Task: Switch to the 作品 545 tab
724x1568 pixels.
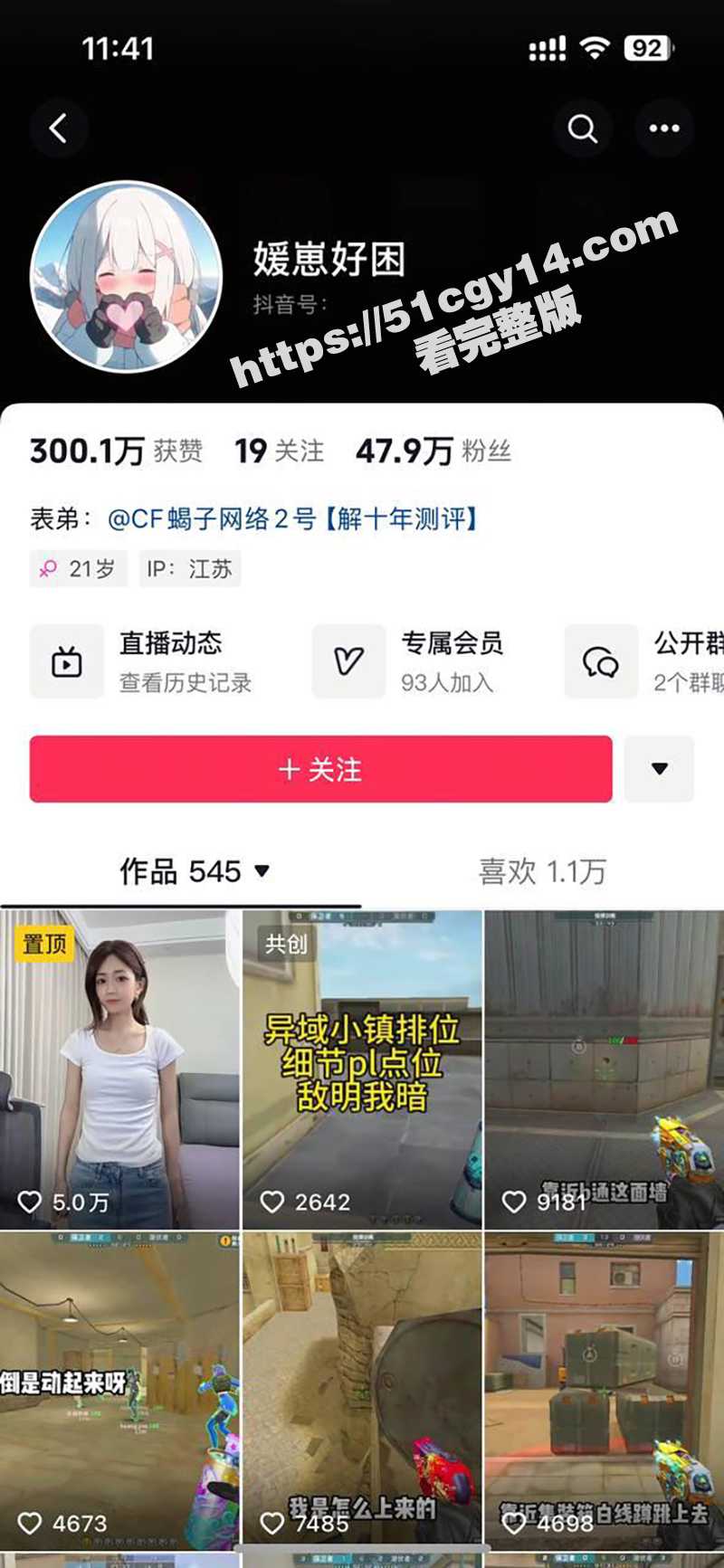Action: click(193, 871)
